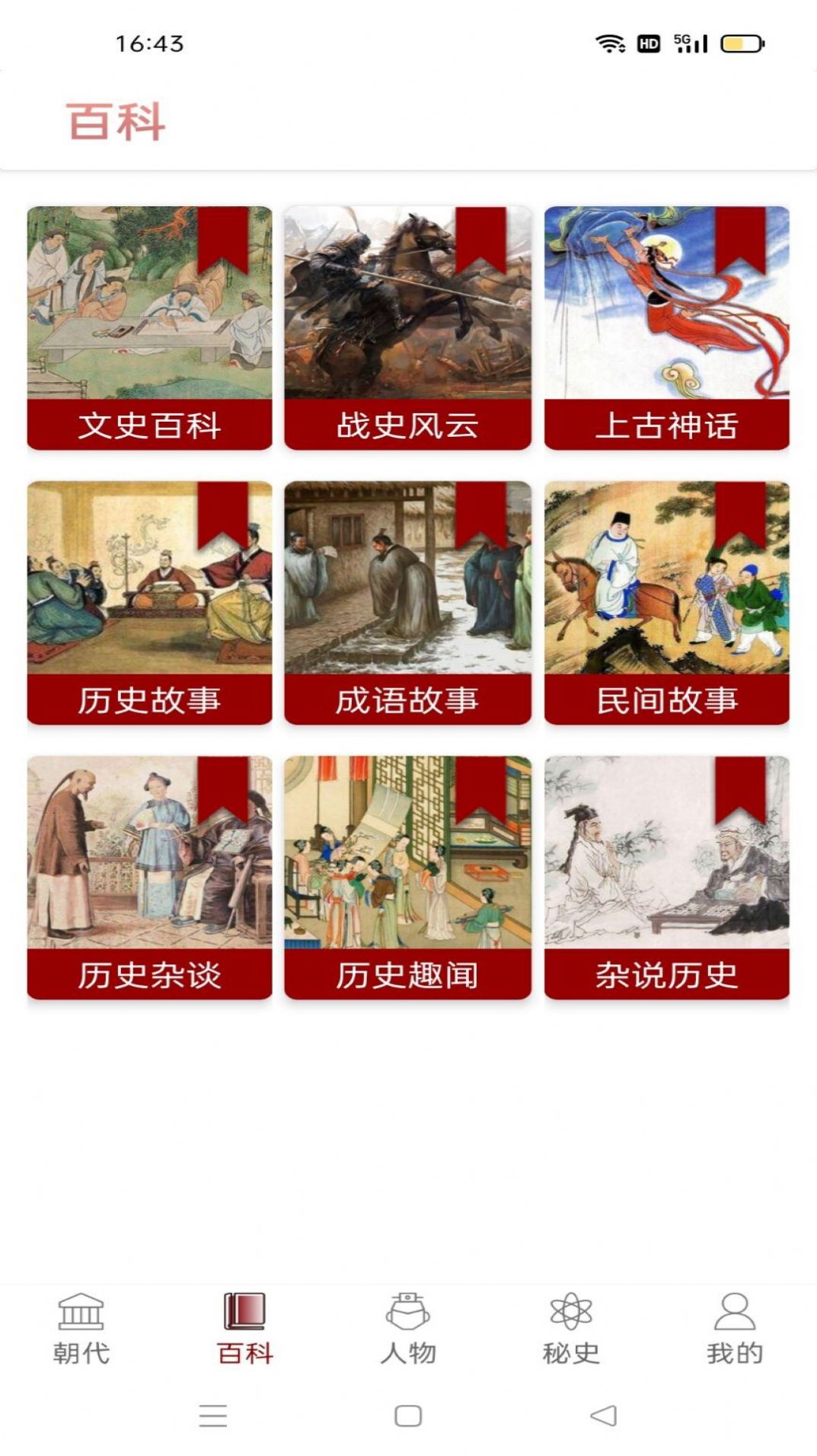Open the 文史百科 category card
The image size is (817, 1456).
click(x=149, y=328)
